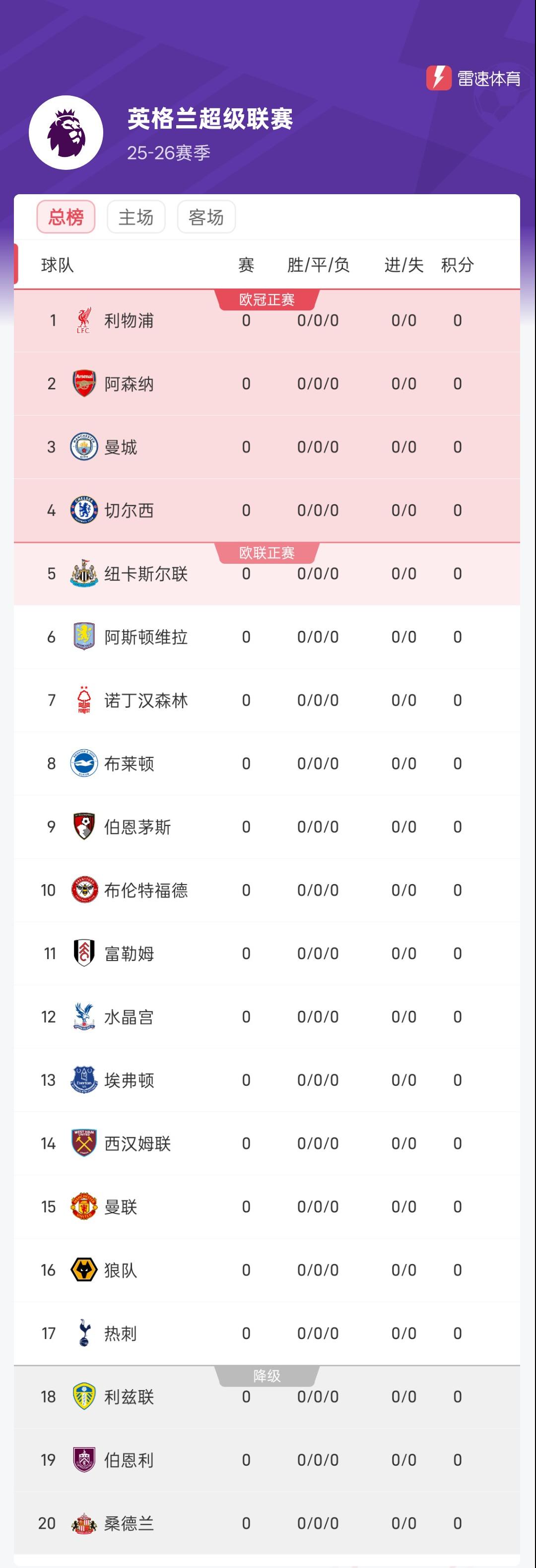Switch to the 主场 tab

click(x=136, y=217)
